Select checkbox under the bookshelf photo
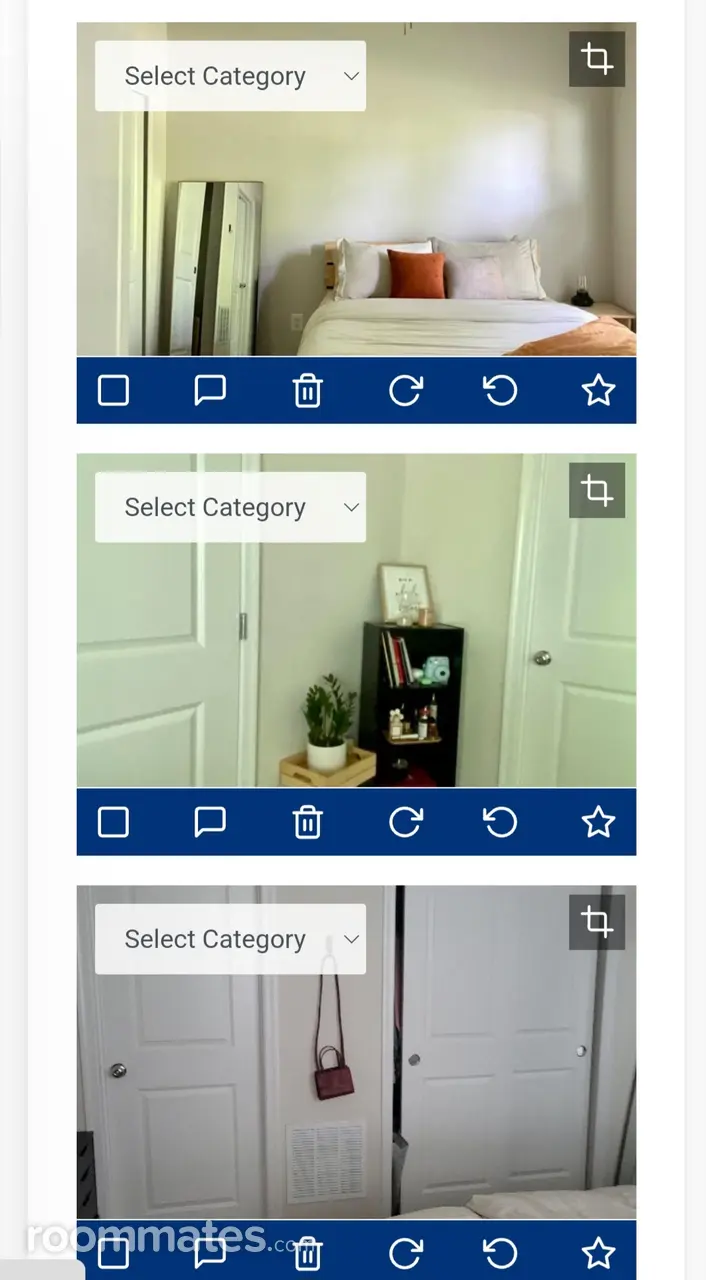The image size is (706, 1280). pyautogui.click(x=113, y=822)
